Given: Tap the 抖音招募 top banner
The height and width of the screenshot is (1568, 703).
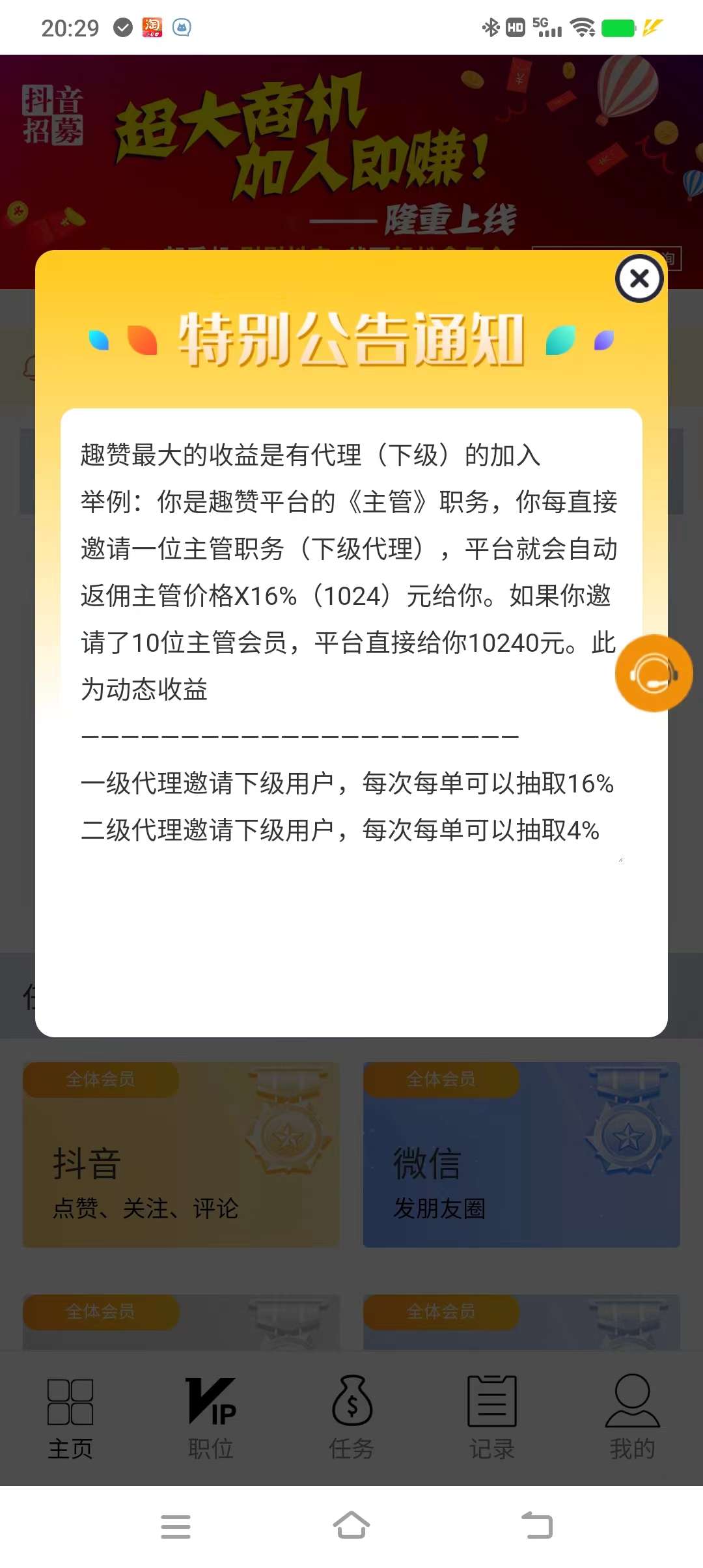Looking at the screenshot, I should pyautogui.click(x=351, y=150).
